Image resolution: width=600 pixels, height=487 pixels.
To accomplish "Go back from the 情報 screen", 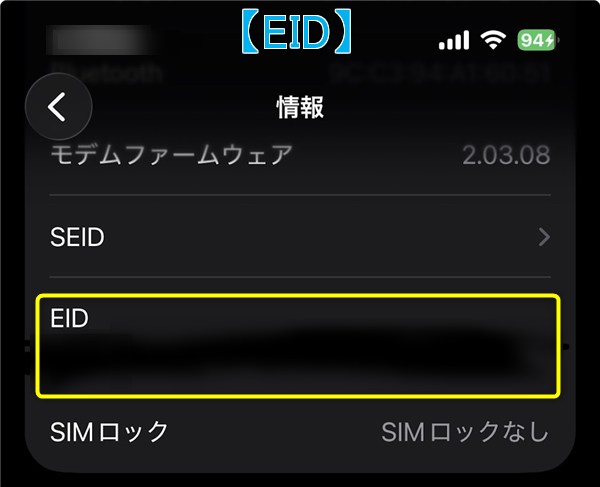I will (58, 108).
